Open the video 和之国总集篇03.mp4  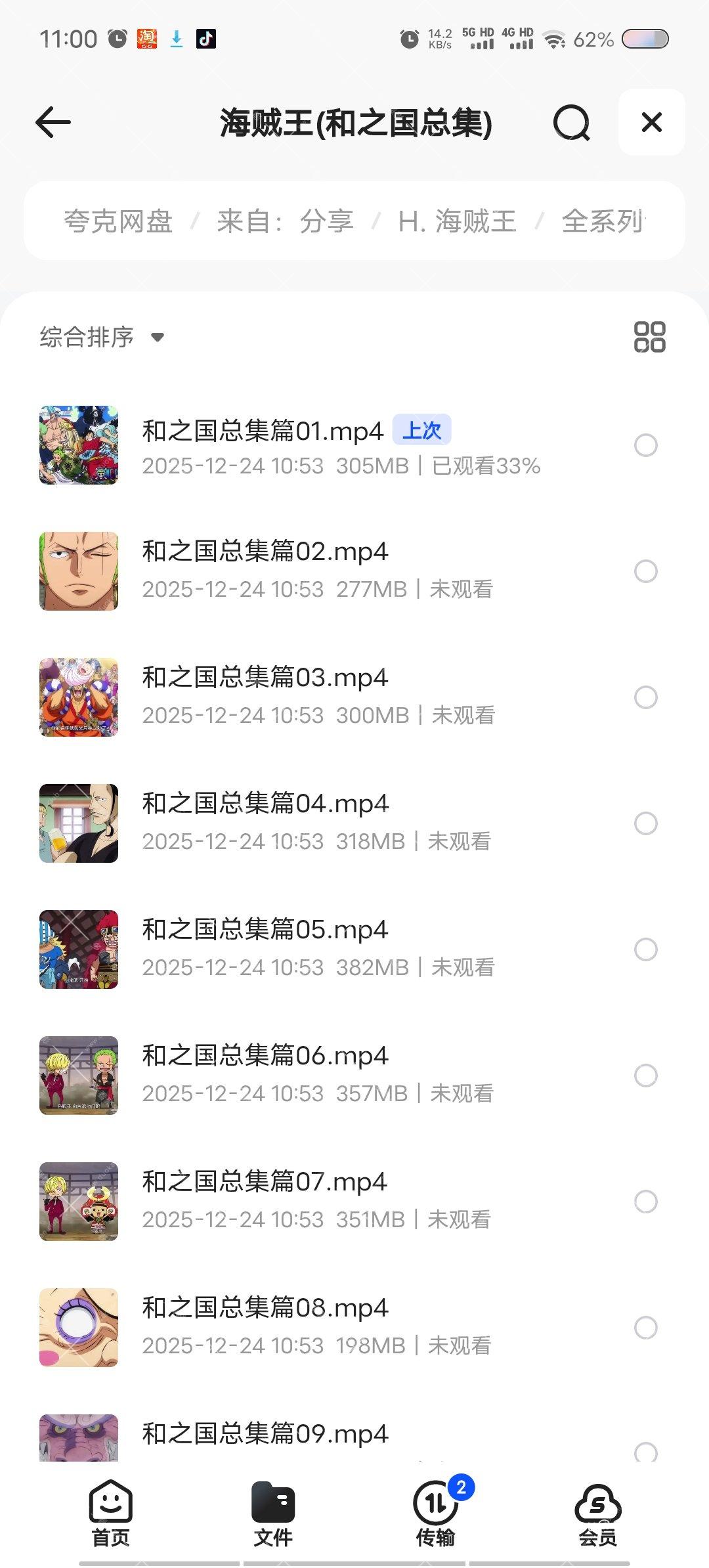(265, 679)
